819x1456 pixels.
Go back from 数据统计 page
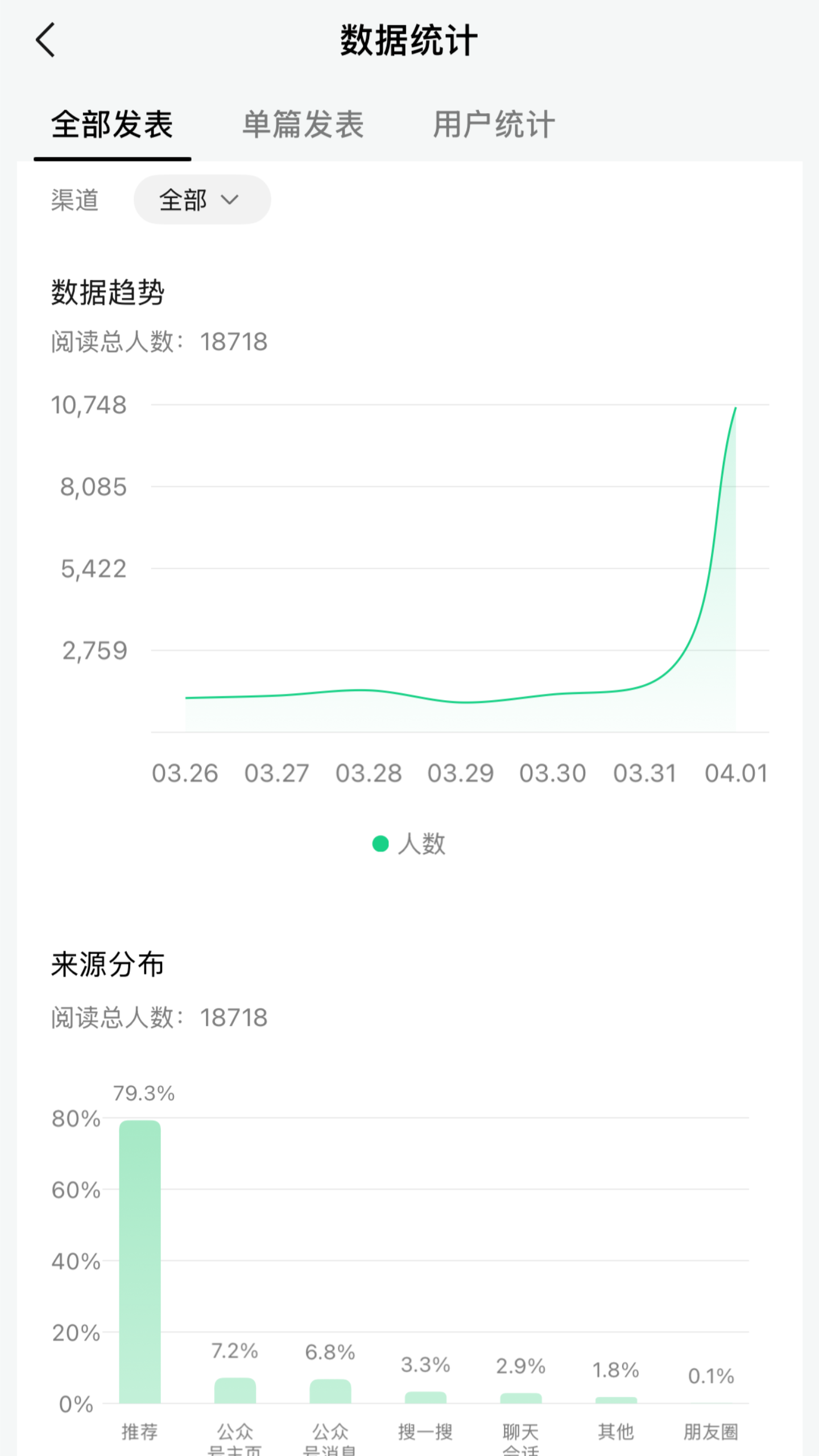45,40
